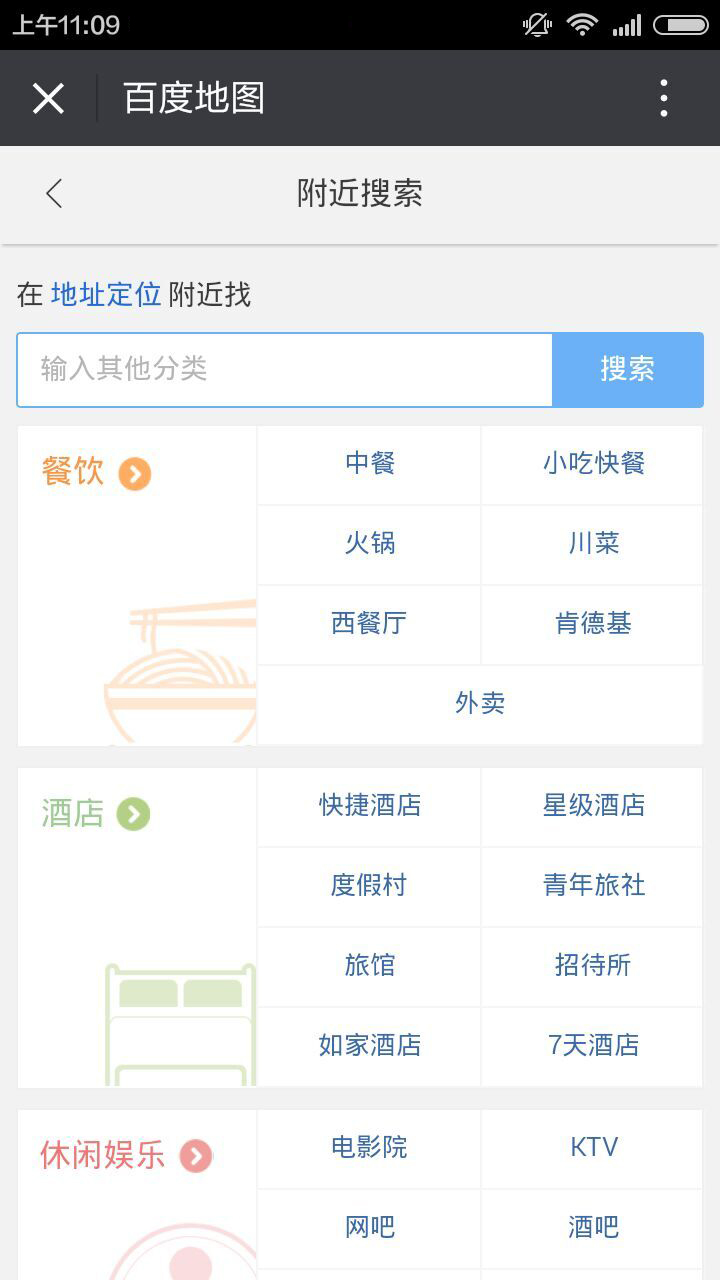Search nearby 电影院

[x=370, y=1148]
